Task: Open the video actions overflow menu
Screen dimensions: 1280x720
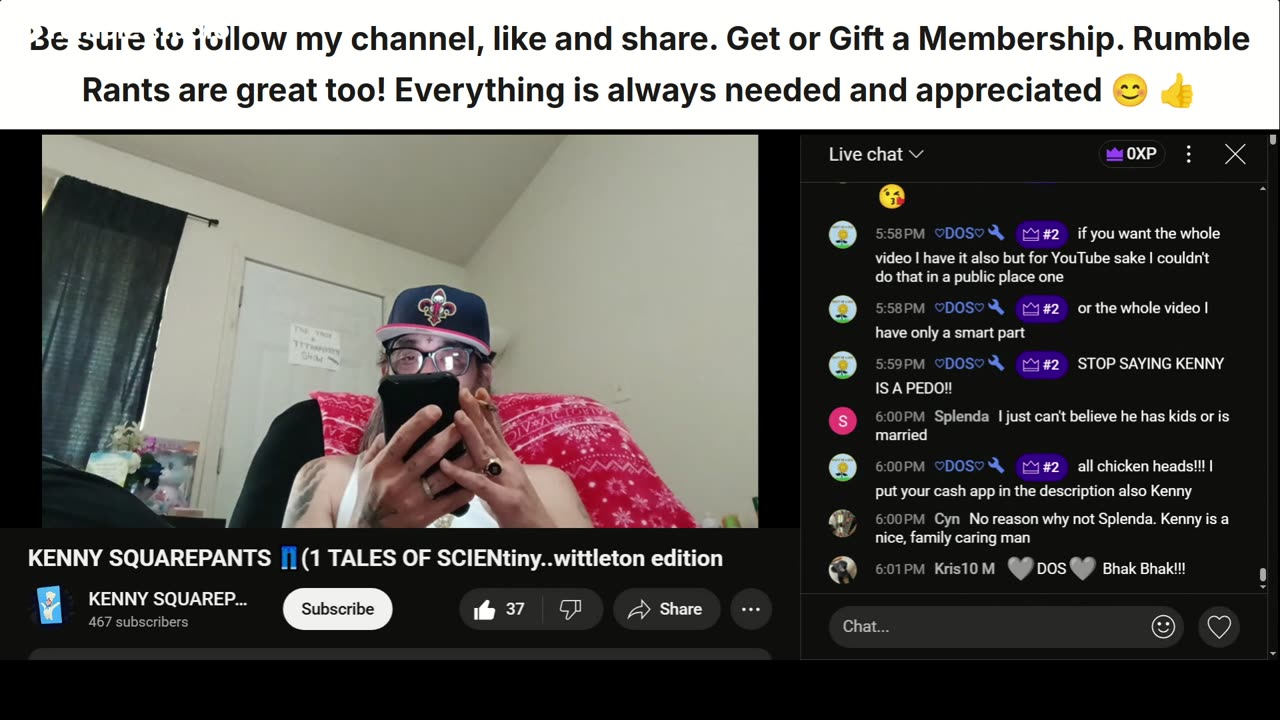Action: pyautogui.click(x=751, y=609)
